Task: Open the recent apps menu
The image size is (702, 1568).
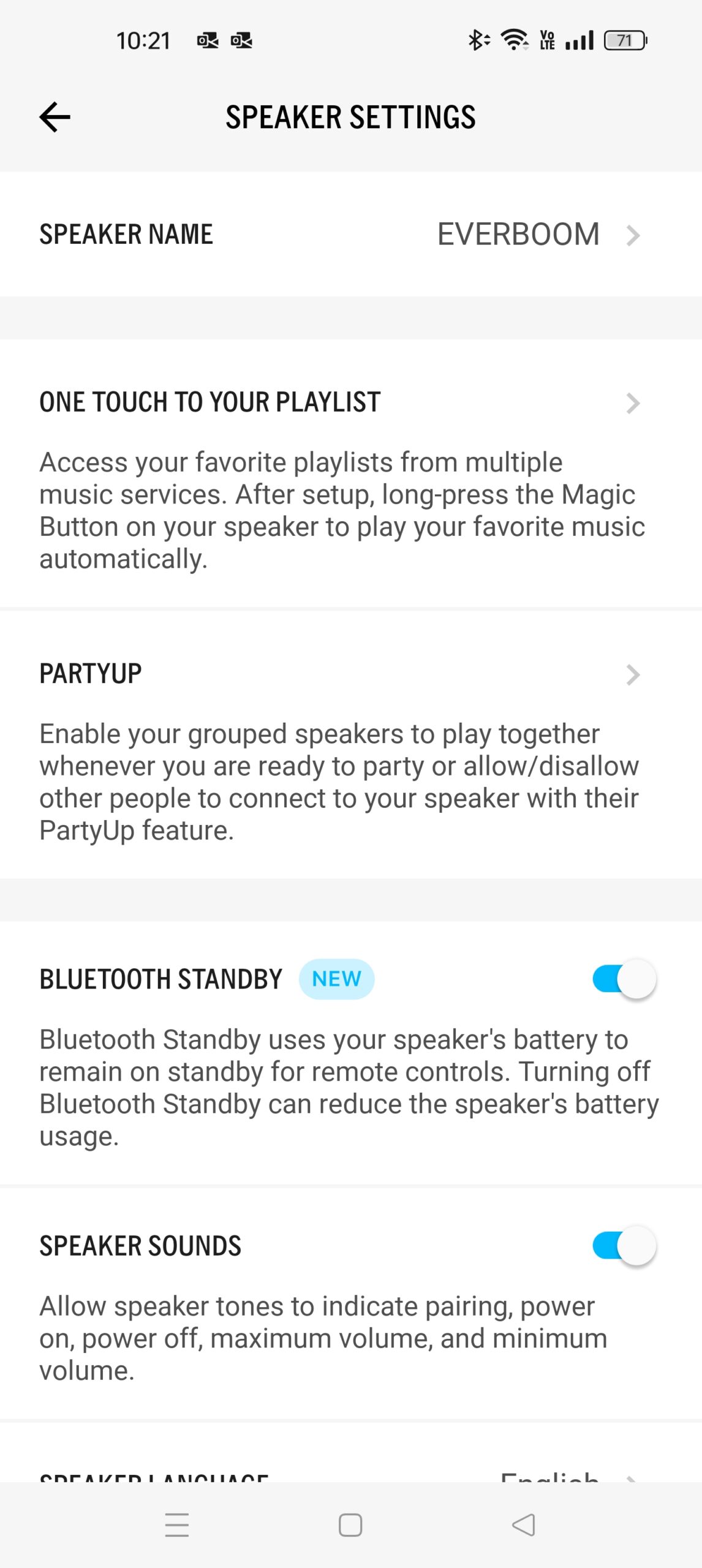Action: (x=177, y=1525)
